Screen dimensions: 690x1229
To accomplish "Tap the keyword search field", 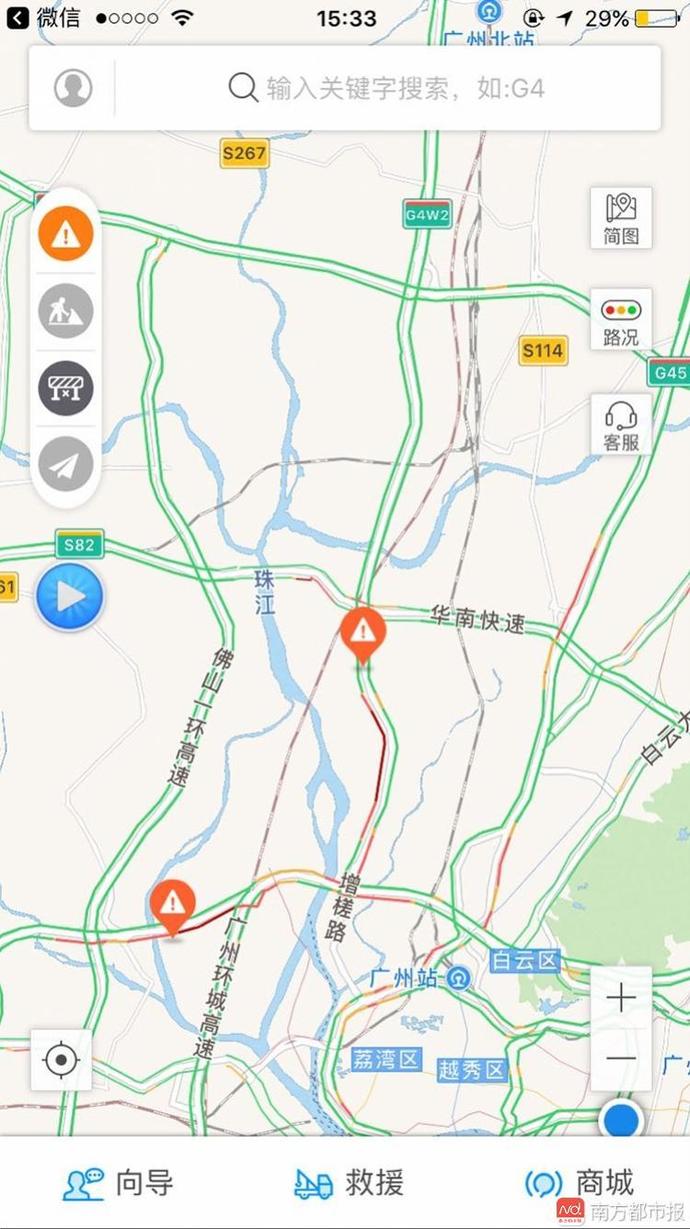I will [388, 88].
